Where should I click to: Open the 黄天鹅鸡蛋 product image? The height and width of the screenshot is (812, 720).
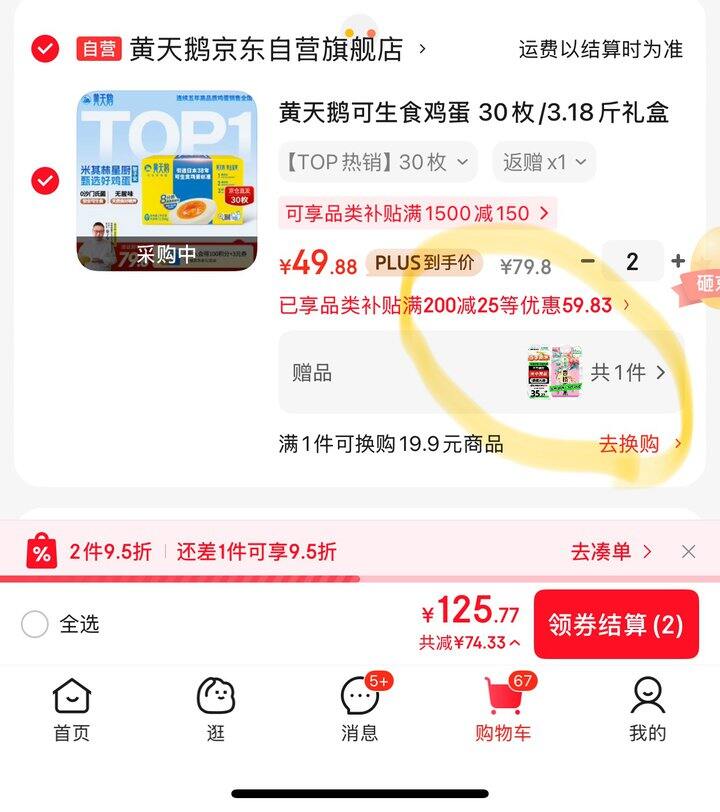[x=167, y=181]
